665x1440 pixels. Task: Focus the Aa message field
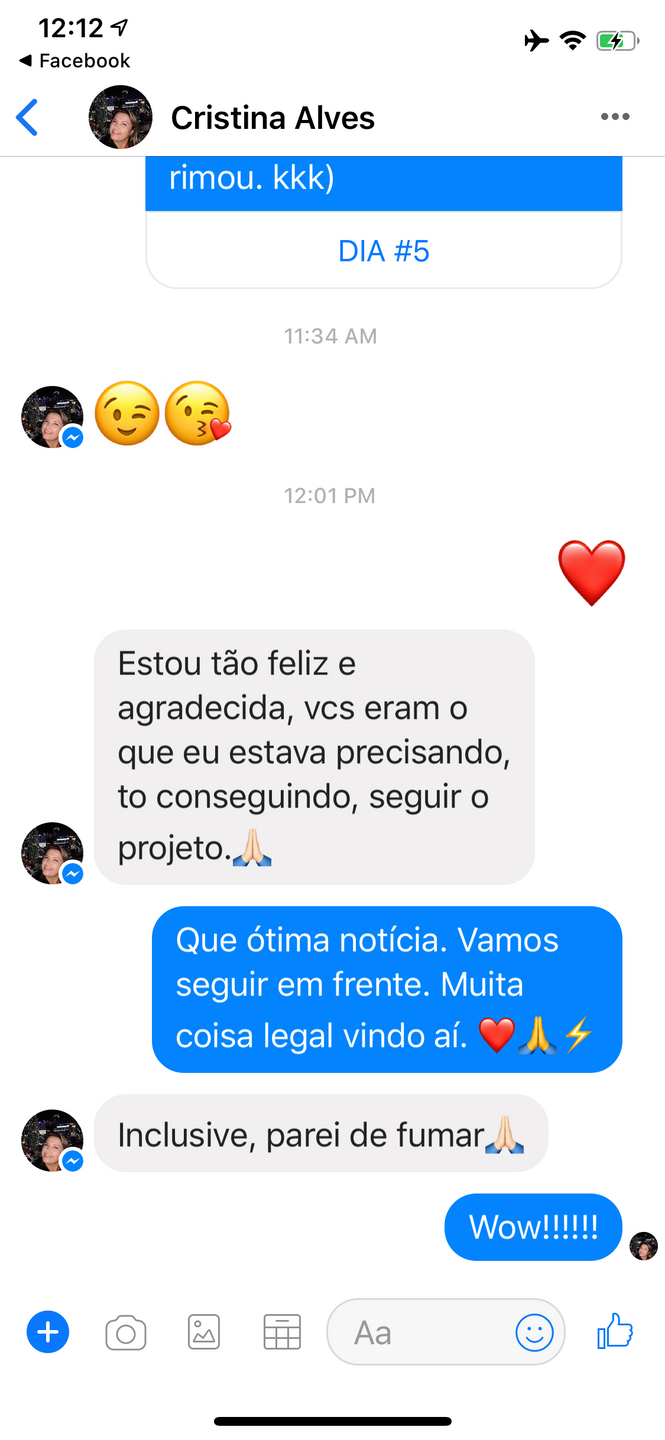(420, 1332)
